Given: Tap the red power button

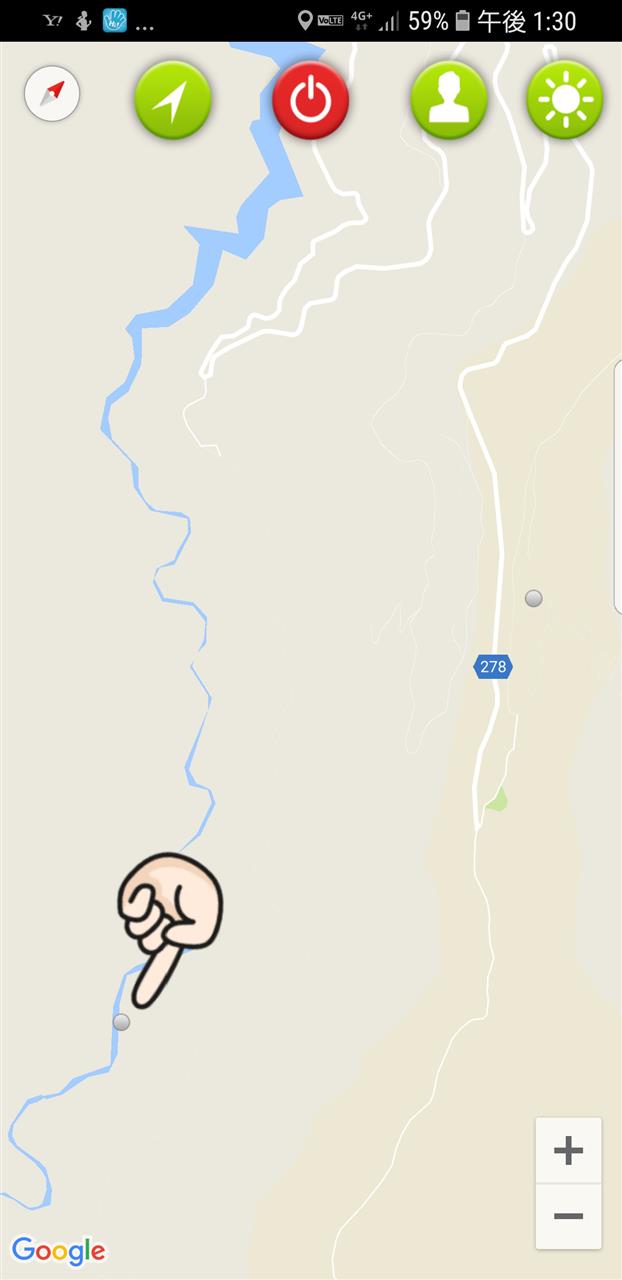Looking at the screenshot, I should [311, 99].
